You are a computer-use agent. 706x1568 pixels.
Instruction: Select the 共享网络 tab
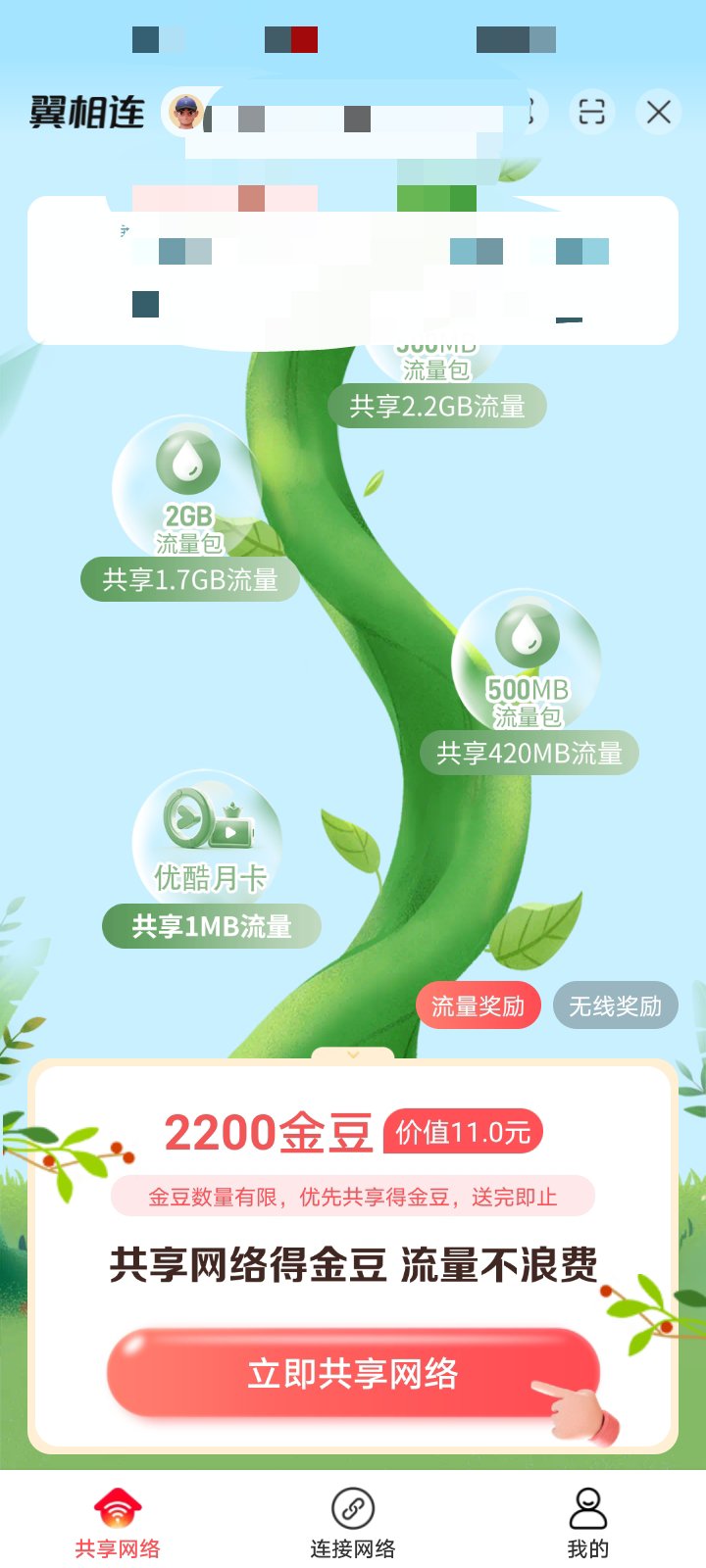pyautogui.click(x=118, y=1521)
